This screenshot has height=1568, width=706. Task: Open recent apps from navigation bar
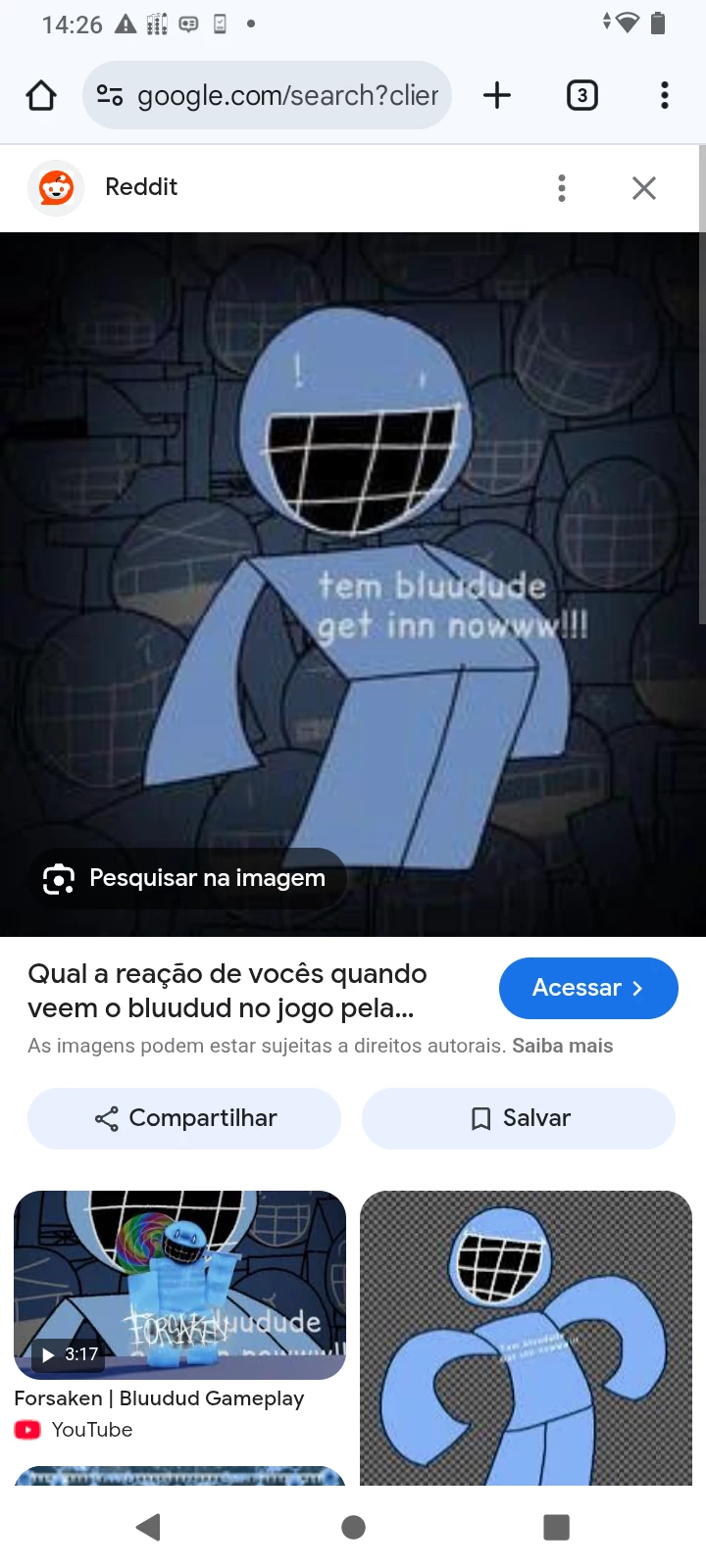point(556,1527)
